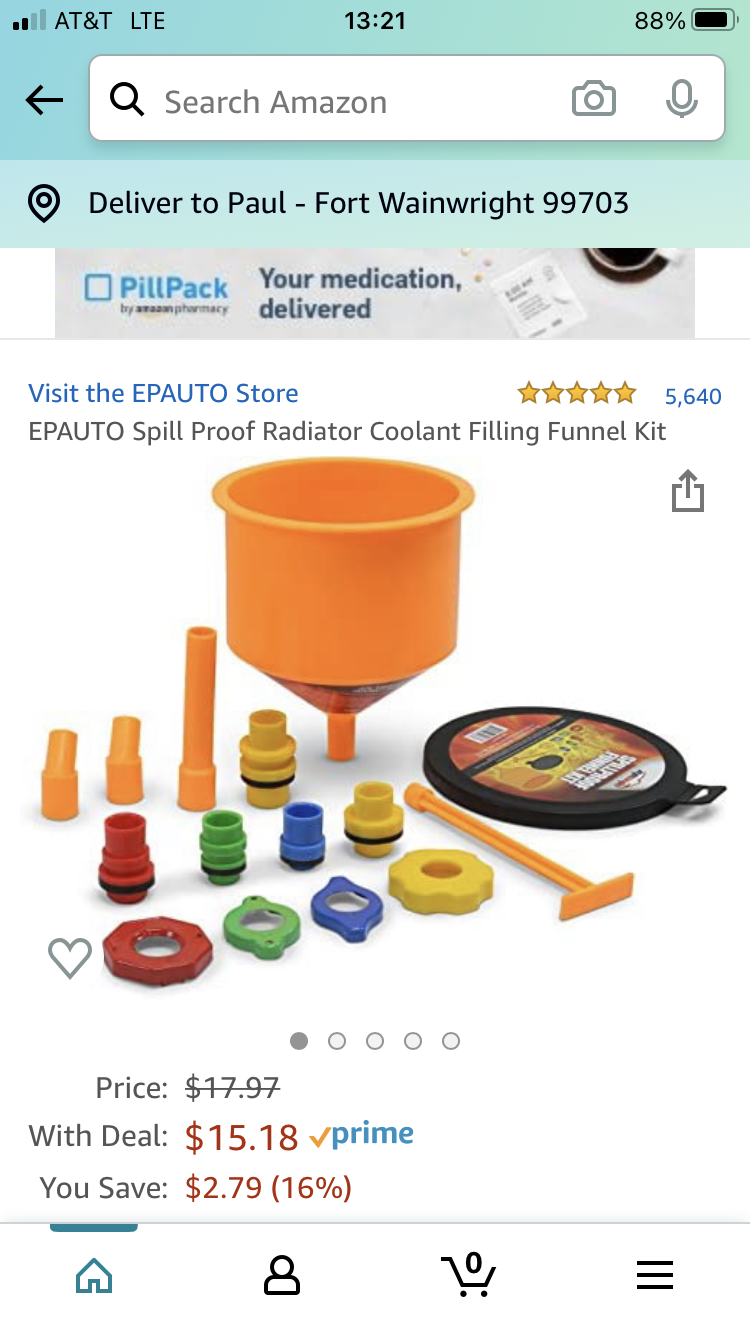750x1334 pixels.
Task: Go back using the arrow icon
Action: pos(44,99)
